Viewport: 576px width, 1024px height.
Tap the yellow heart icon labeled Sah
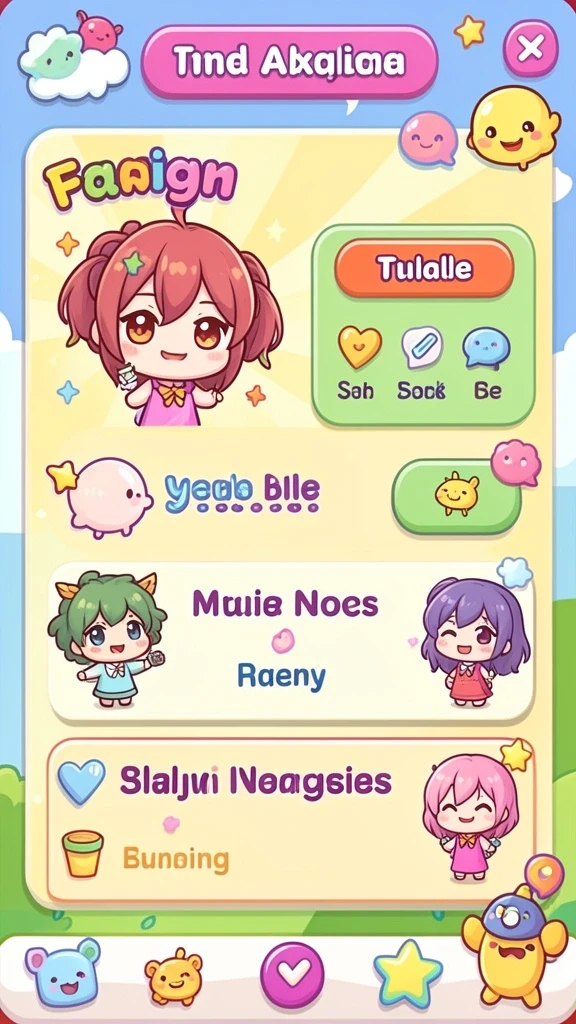[360, 347]
